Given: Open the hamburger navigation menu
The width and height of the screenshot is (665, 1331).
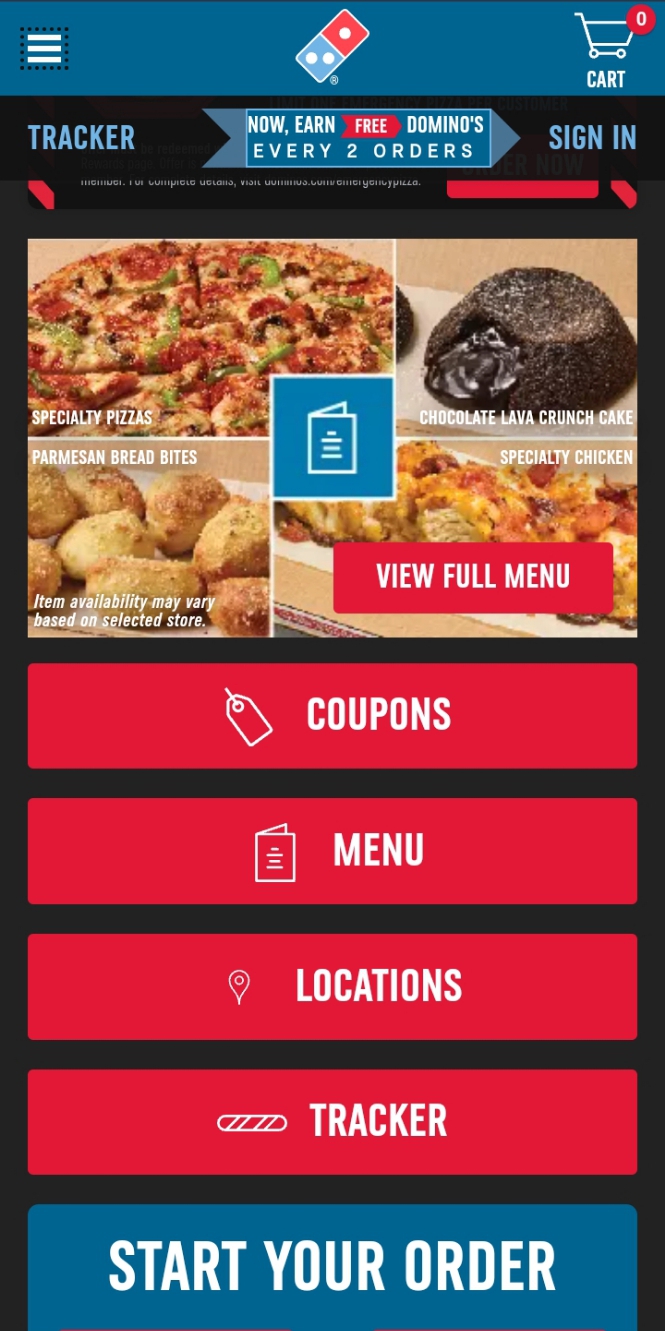Looking at the screenshot, I should click(x=44, y=48).
